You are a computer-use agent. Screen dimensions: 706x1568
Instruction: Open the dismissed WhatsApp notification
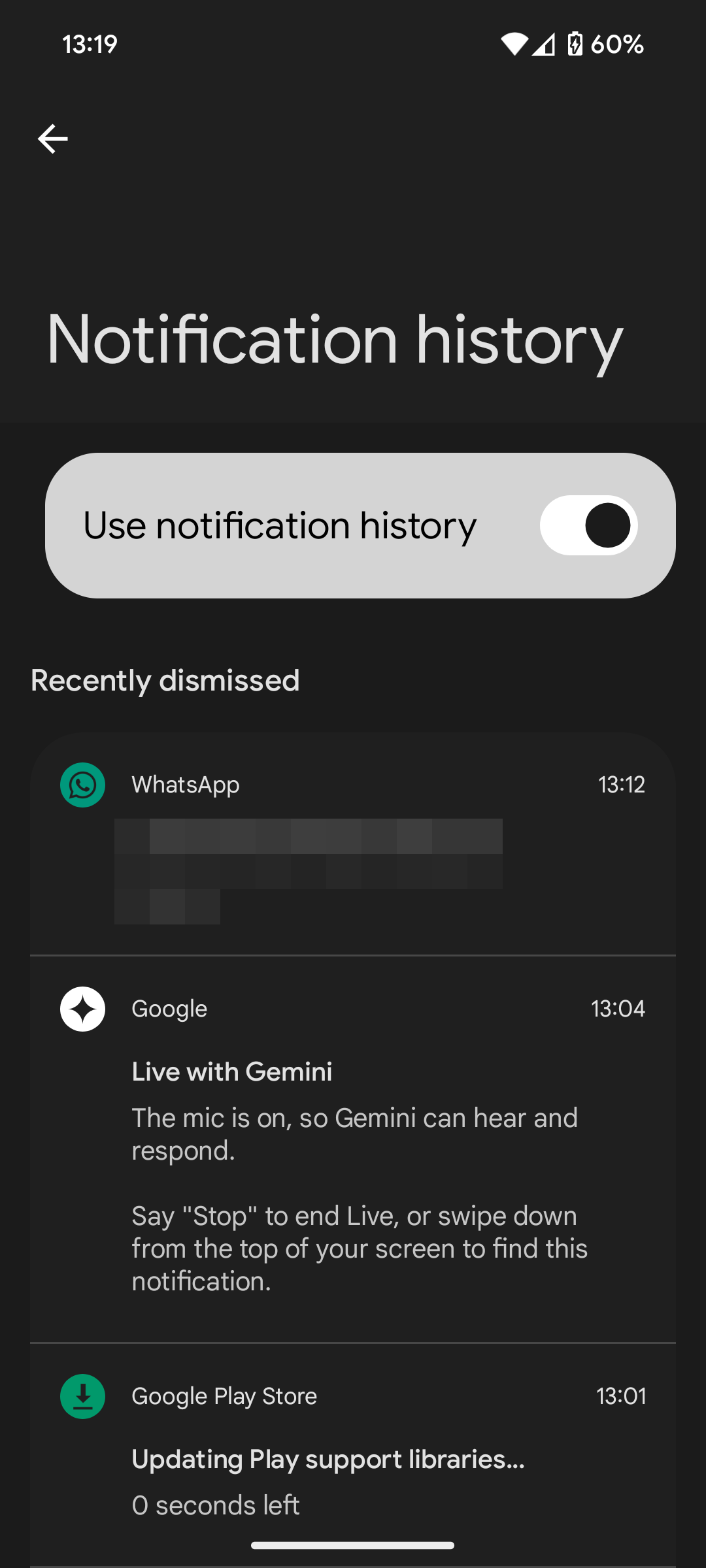pyautogui.click(x=353, y=844)
